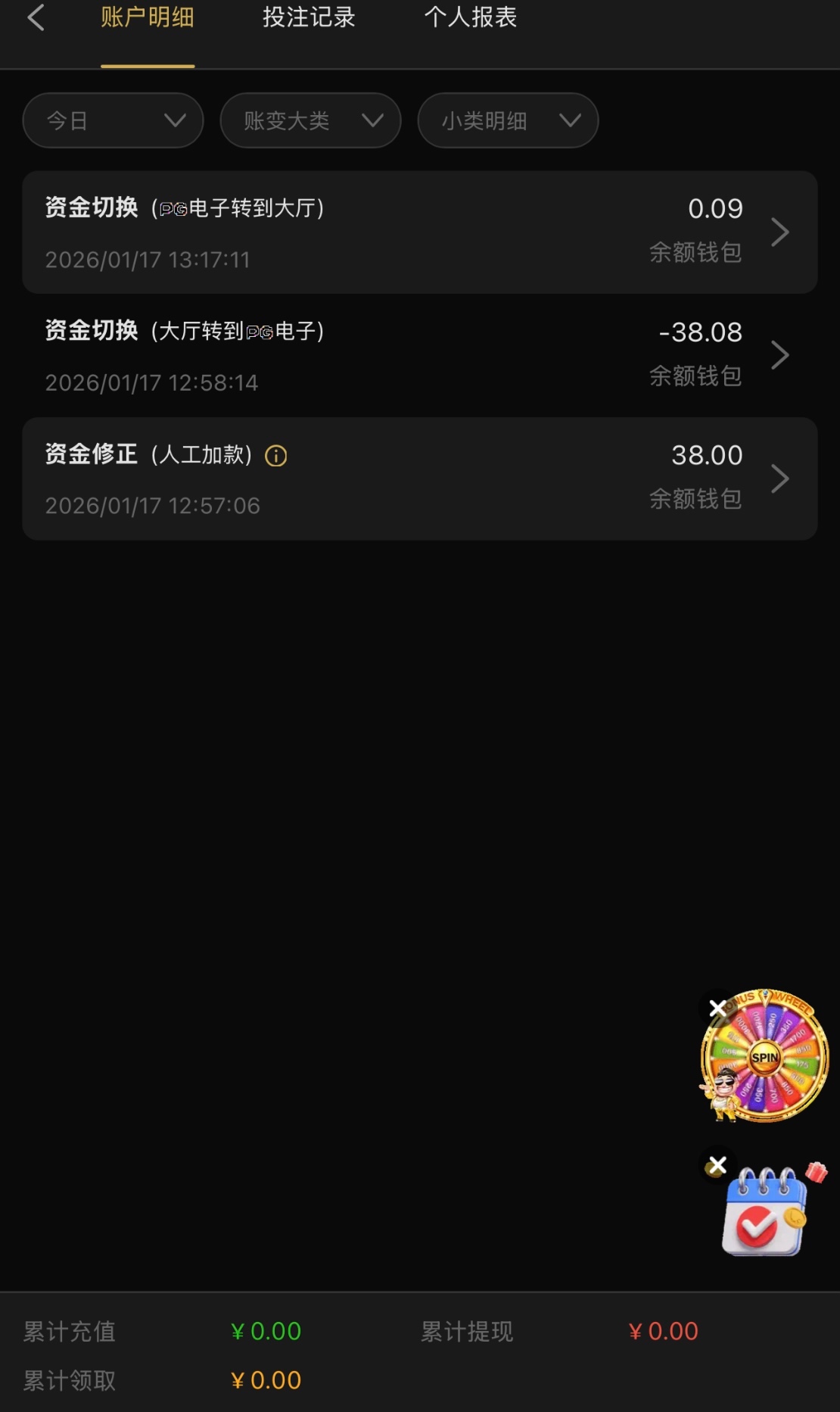
Task: Open the 小类明细 filter dropdown
Action: click(508, 120)
